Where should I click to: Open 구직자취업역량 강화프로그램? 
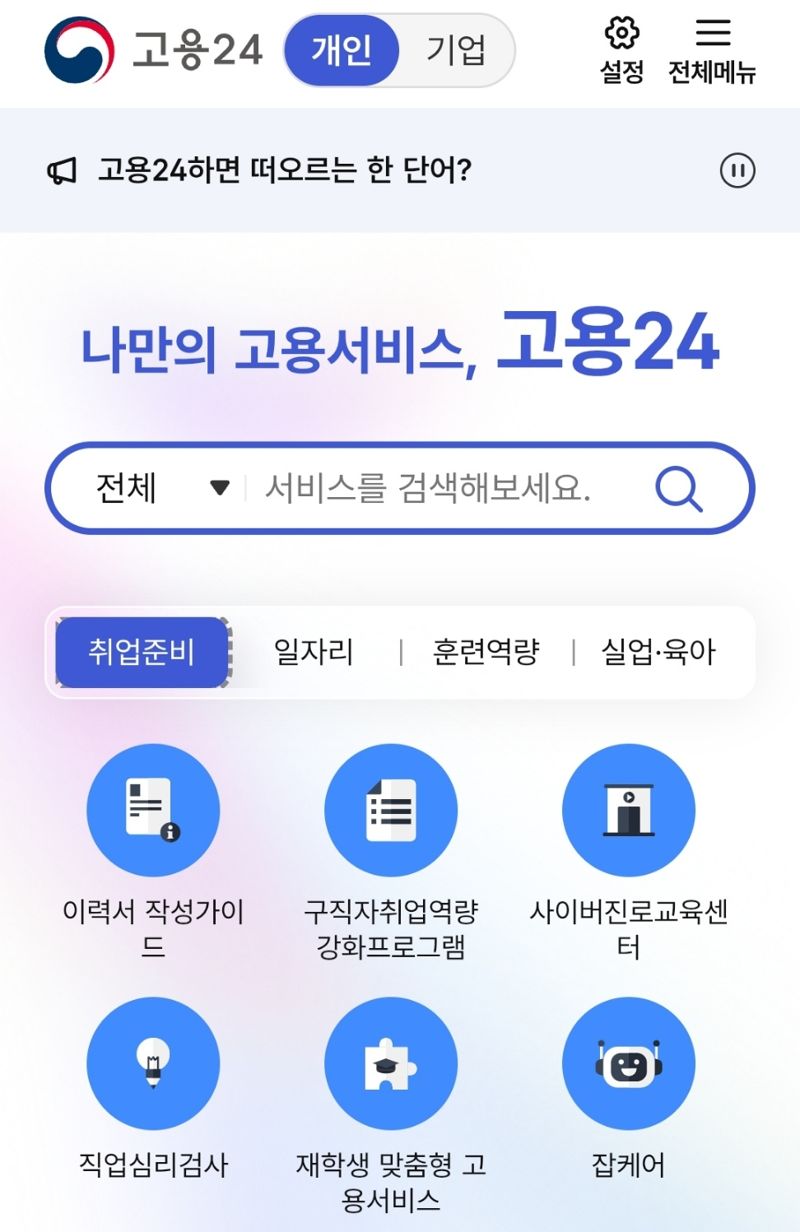point(391,810)
